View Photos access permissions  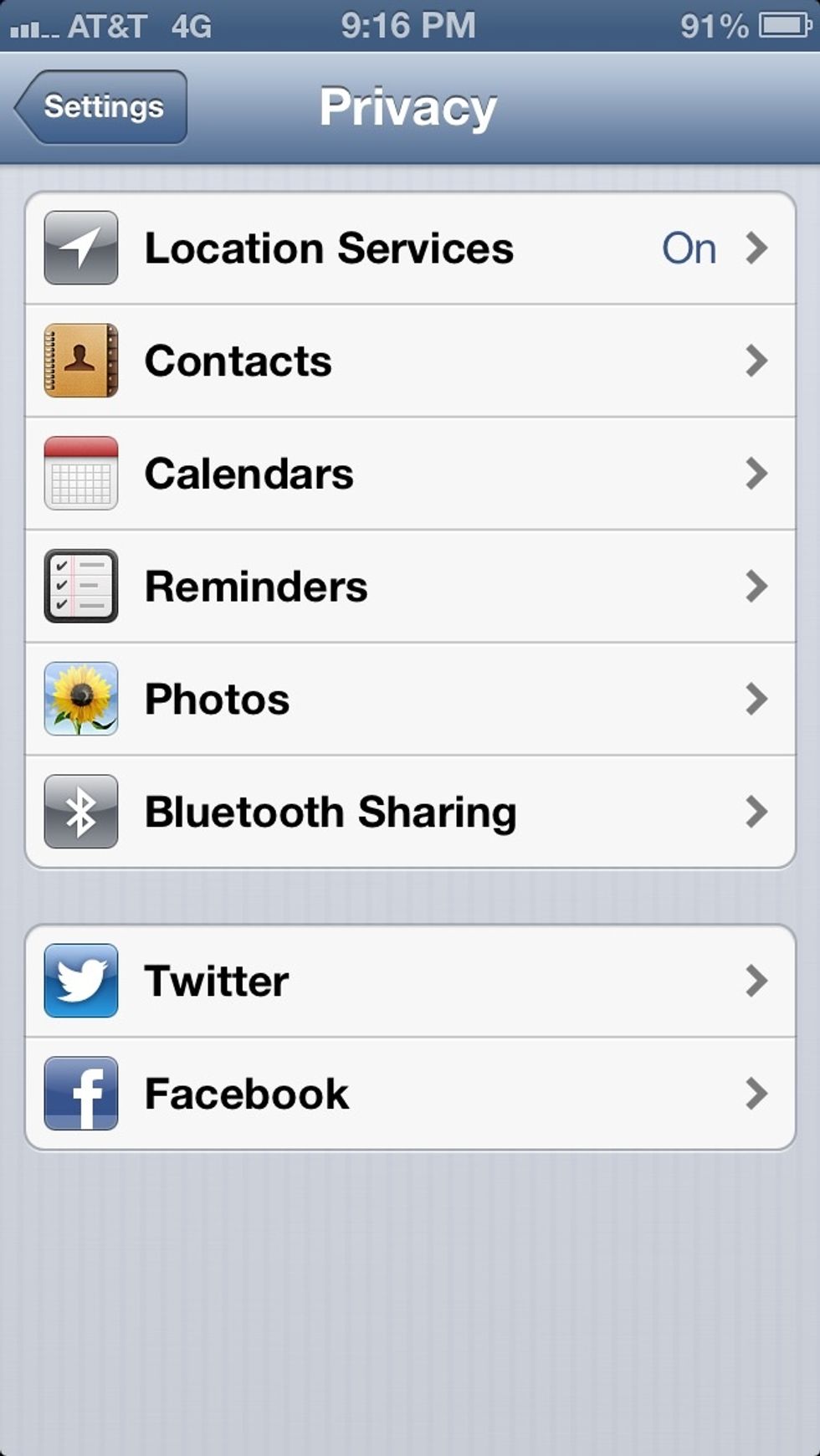410,700
